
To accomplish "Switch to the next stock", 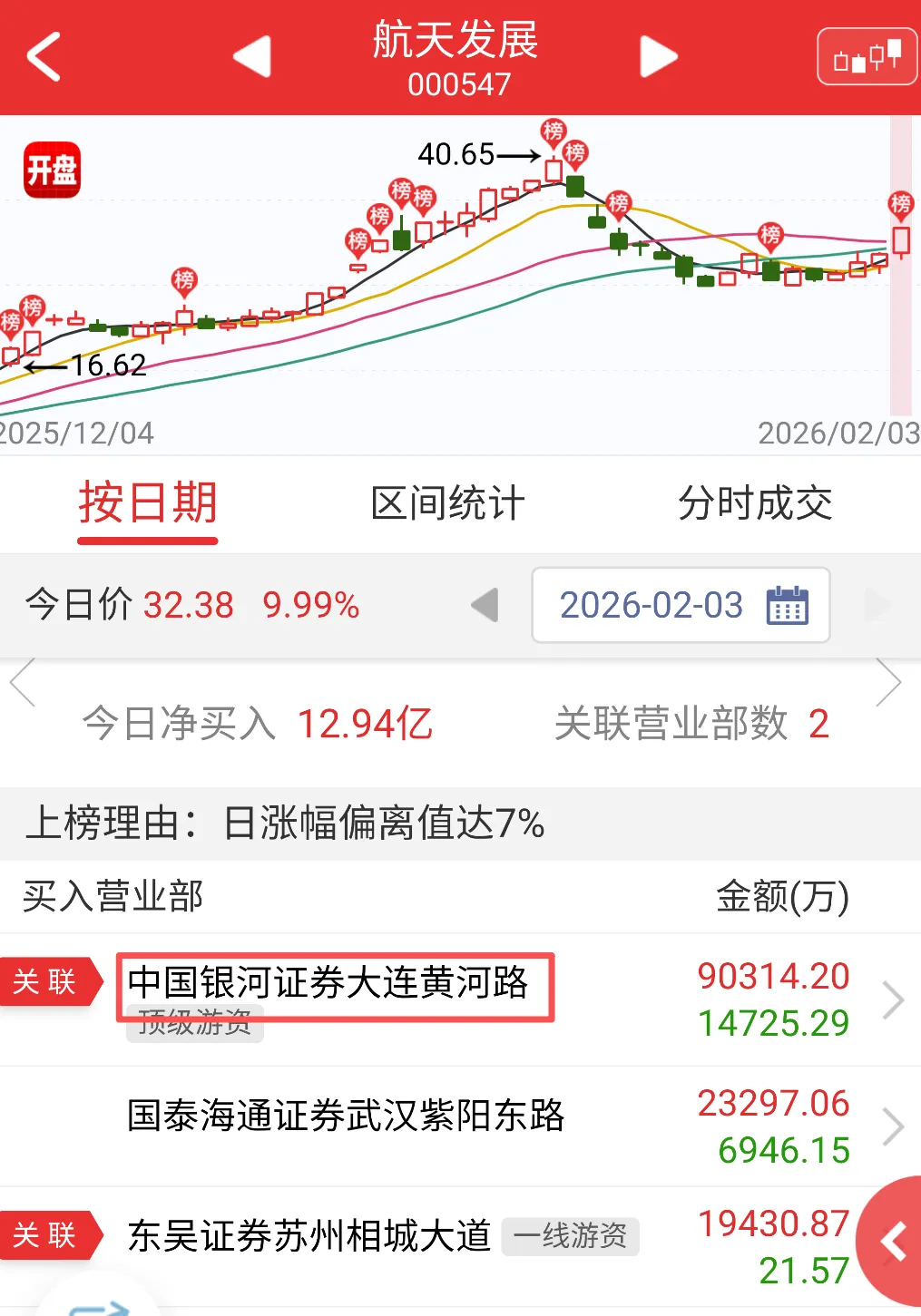I will click(658, 56).
